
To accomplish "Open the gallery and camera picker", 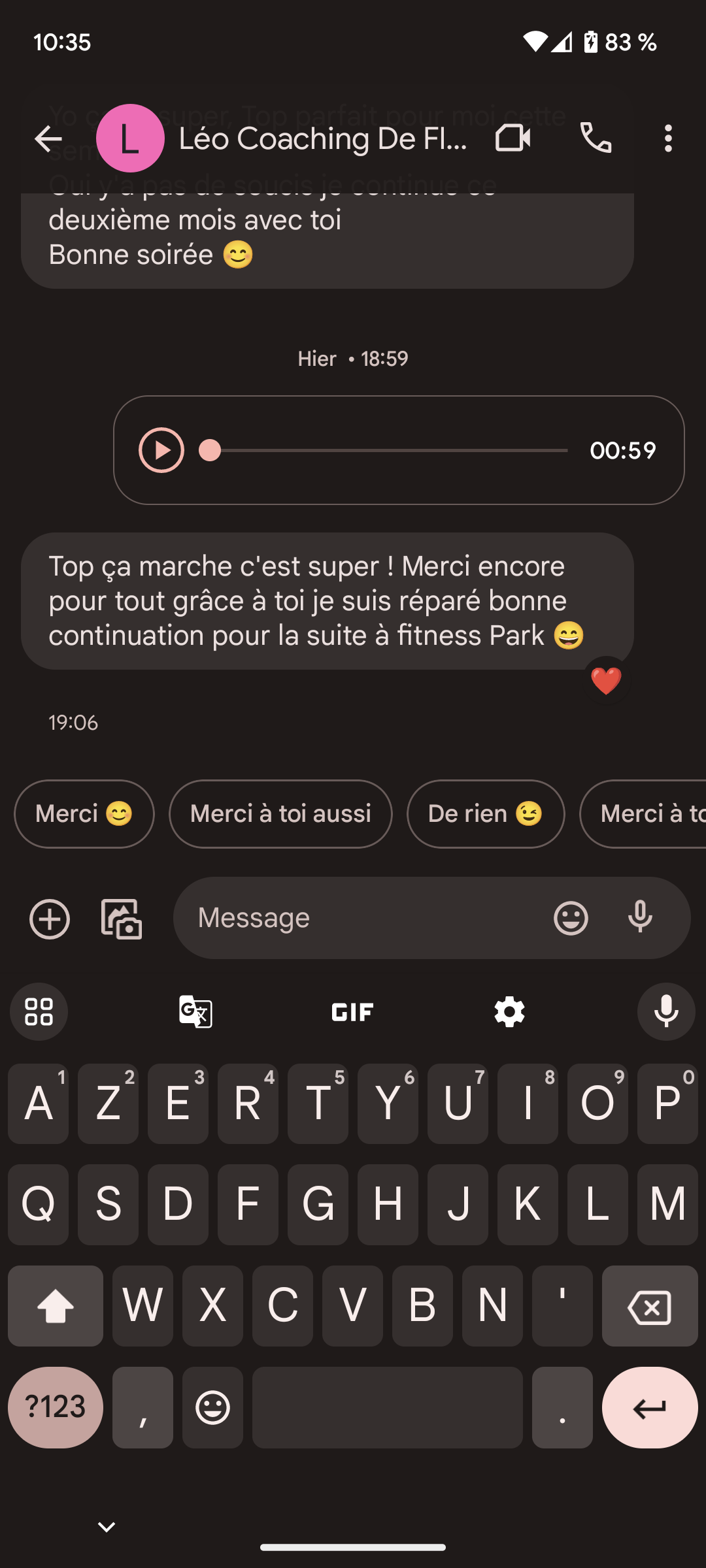I will [122, 919].
